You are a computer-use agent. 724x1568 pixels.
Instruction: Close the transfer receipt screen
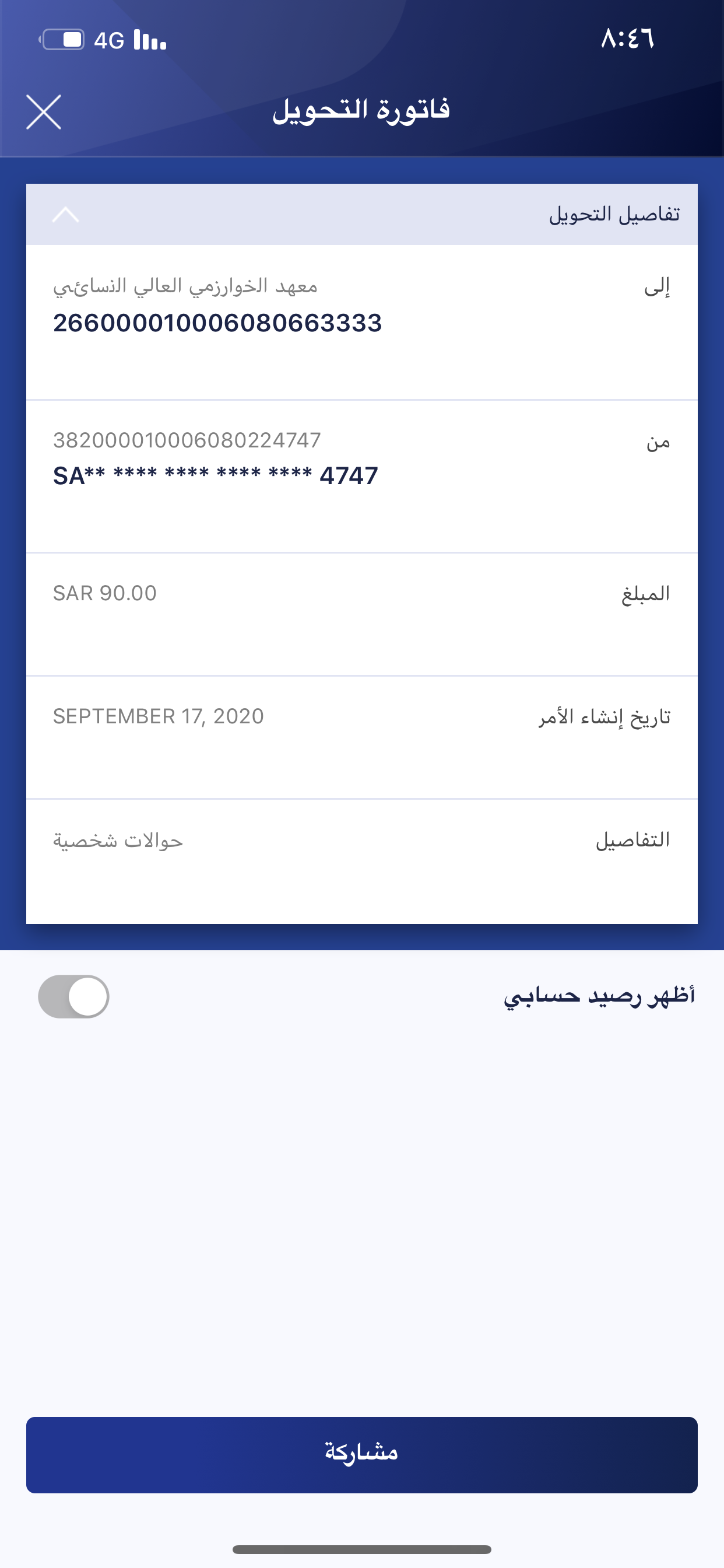coord(44,112)
